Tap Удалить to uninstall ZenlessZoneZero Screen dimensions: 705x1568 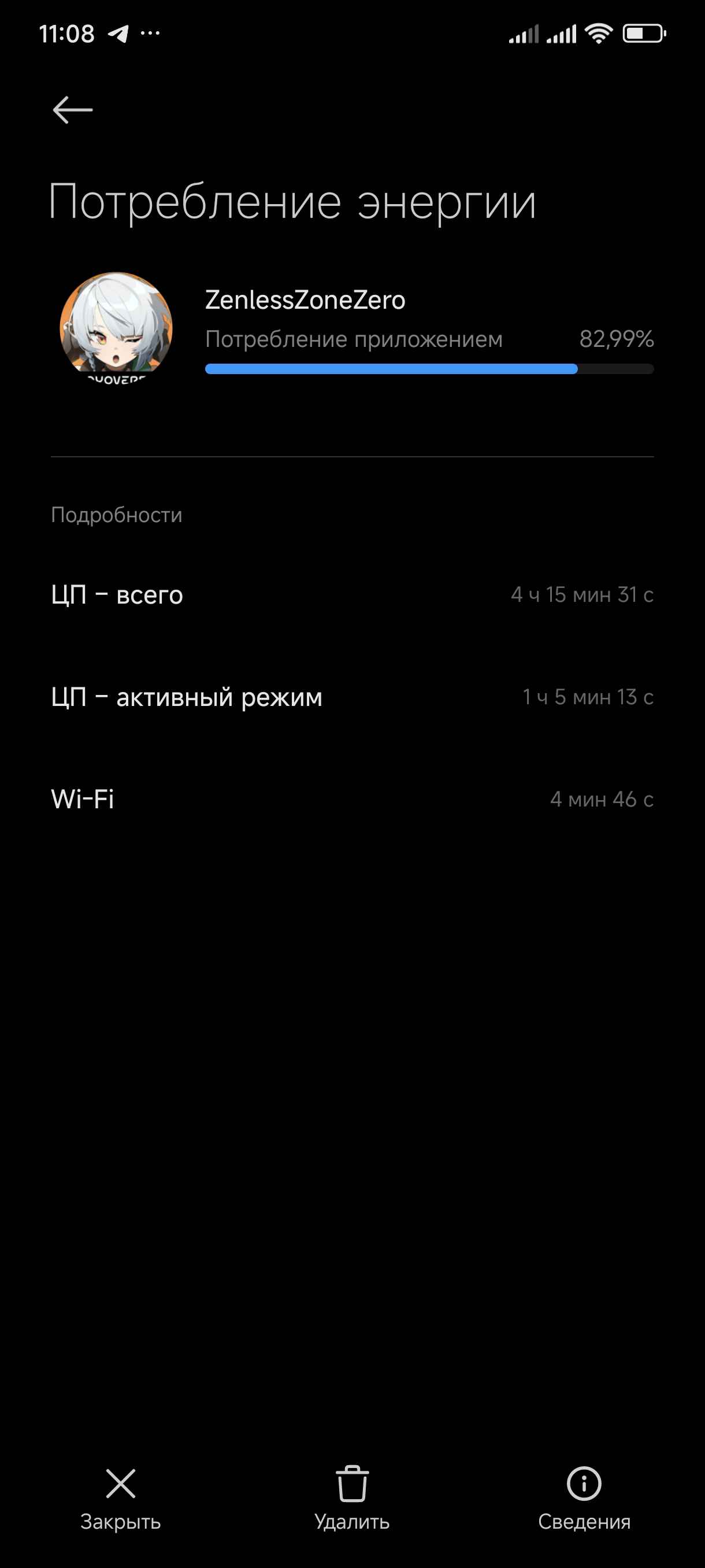pyautogui.click(x=352, y=1499)
